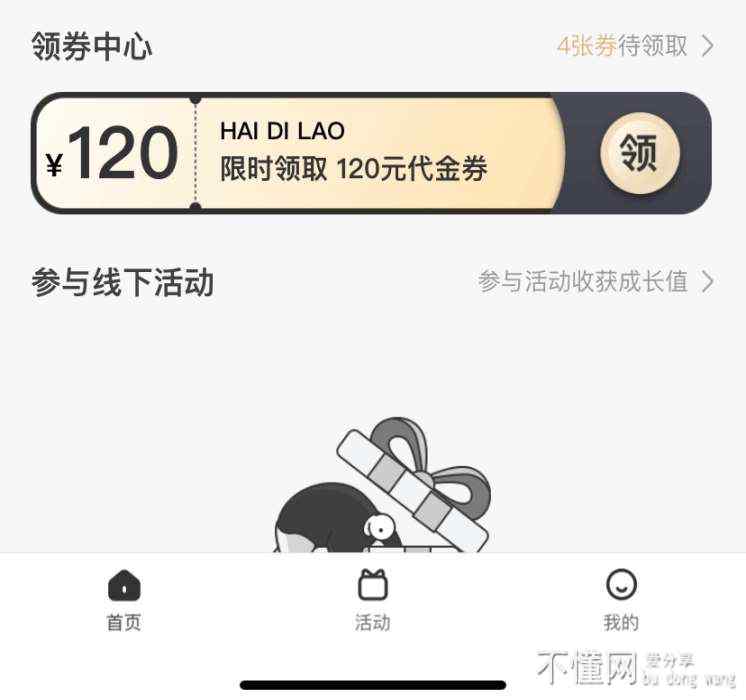Viewport: 746px width, 700px height.
Task: Open the 4张券待领取 coupon list
Action: tap(635, 46)
